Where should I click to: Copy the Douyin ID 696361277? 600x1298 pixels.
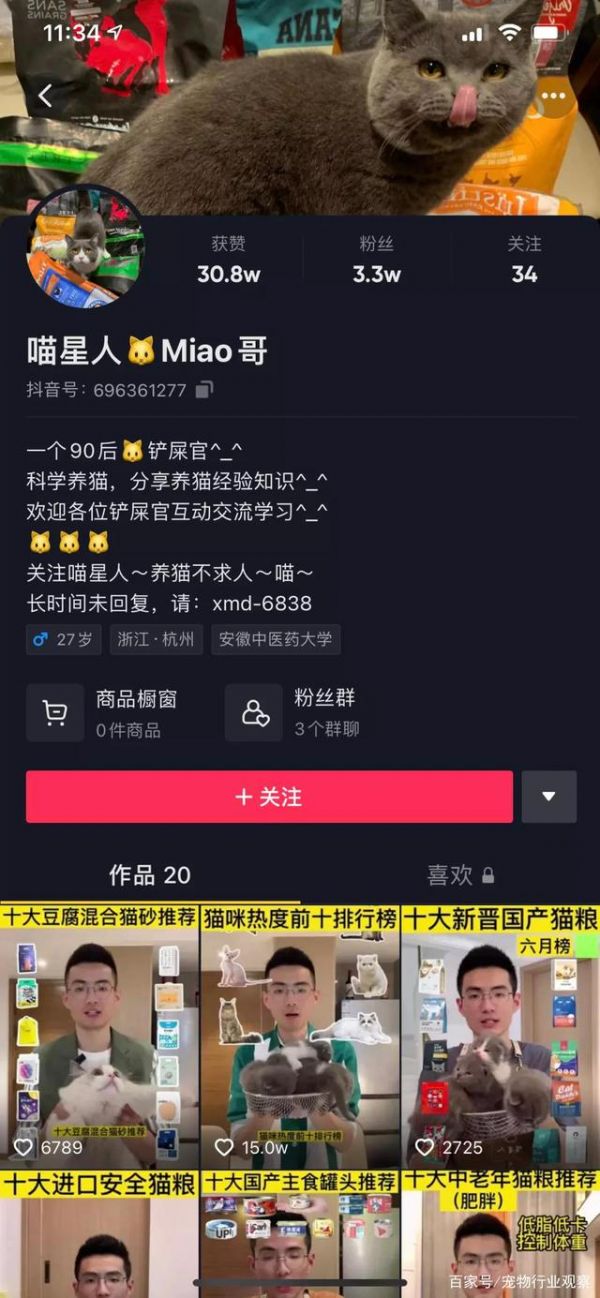pos(205,390)
